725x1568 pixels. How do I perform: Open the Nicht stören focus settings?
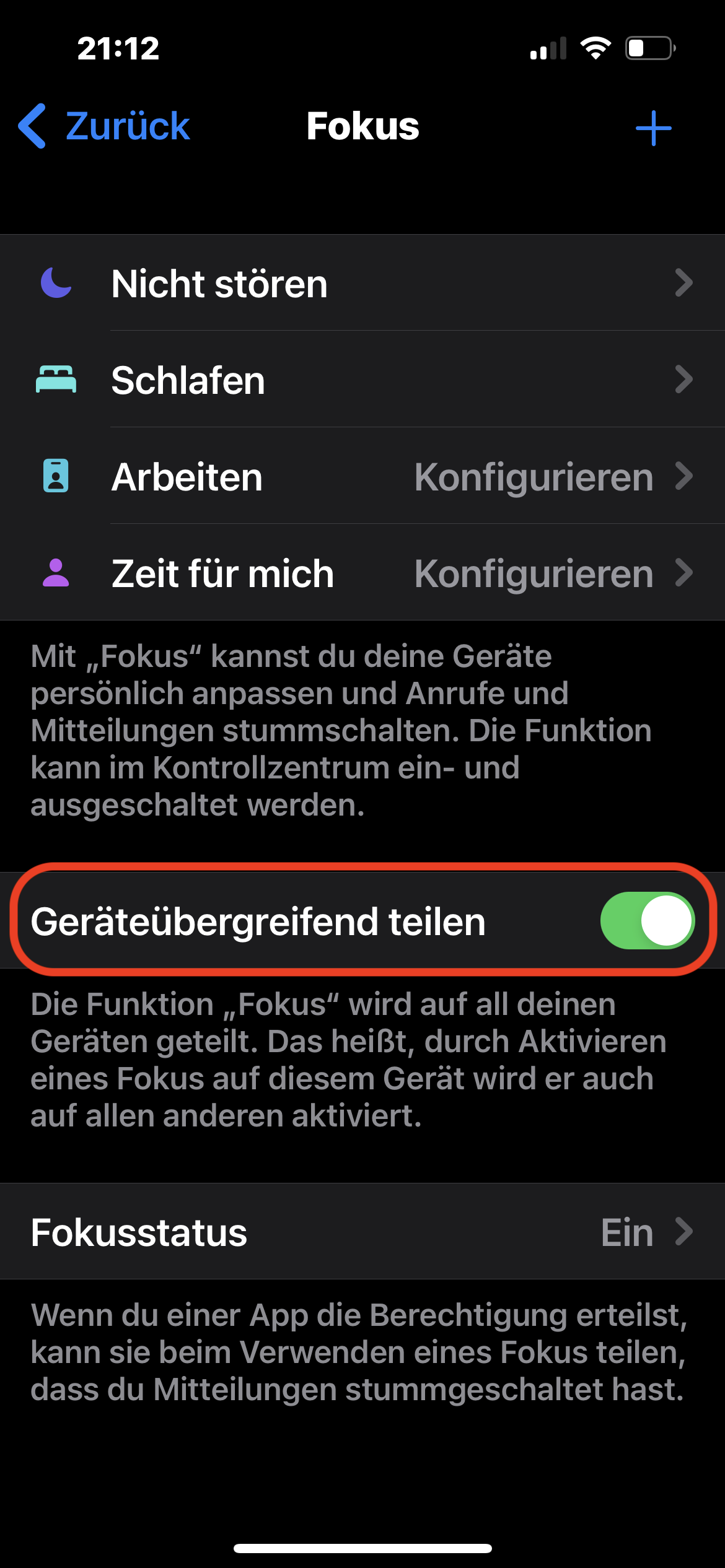362,283
